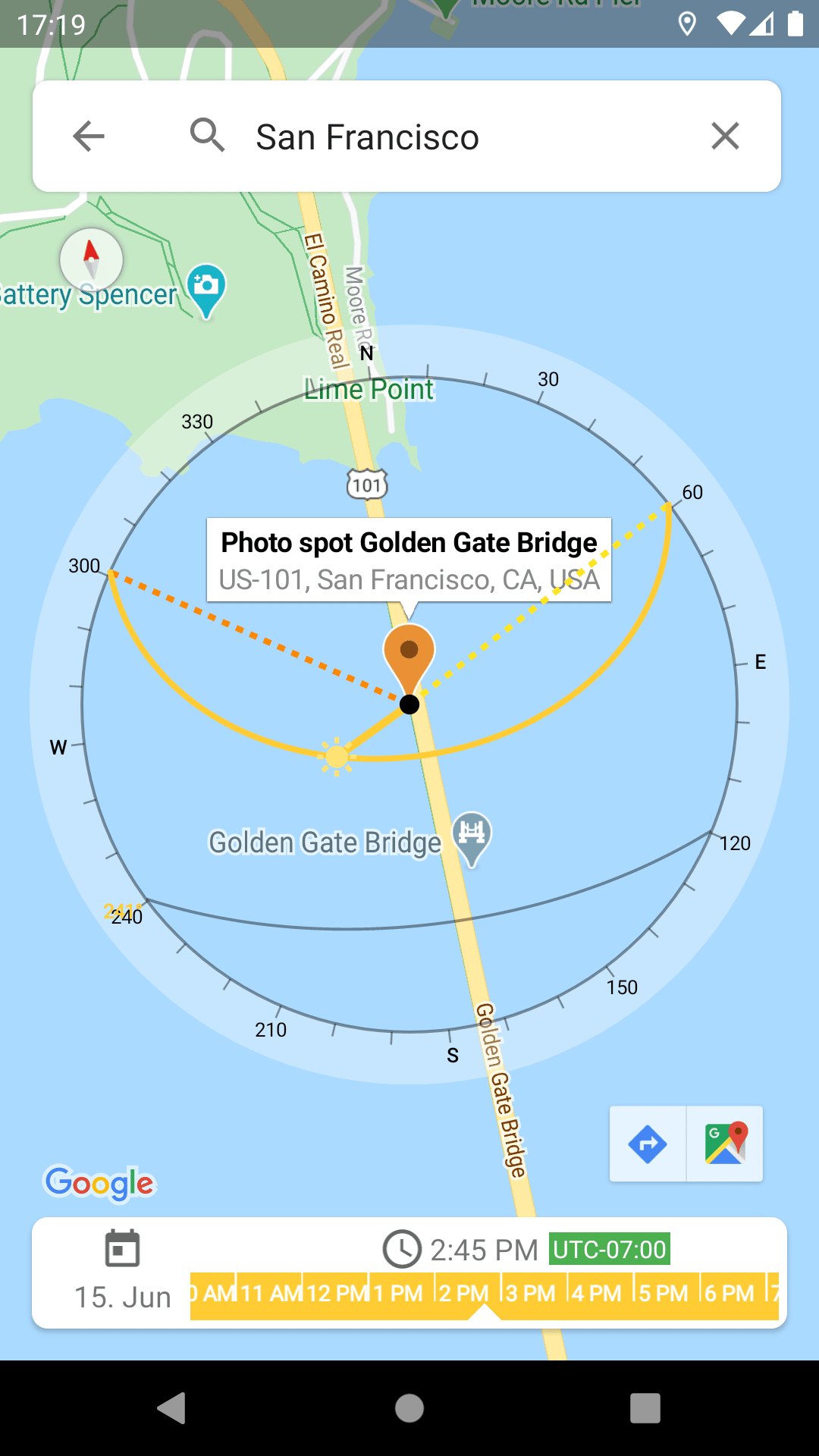
Task: Select 6 PM on the time bar
Action: 729,1293
